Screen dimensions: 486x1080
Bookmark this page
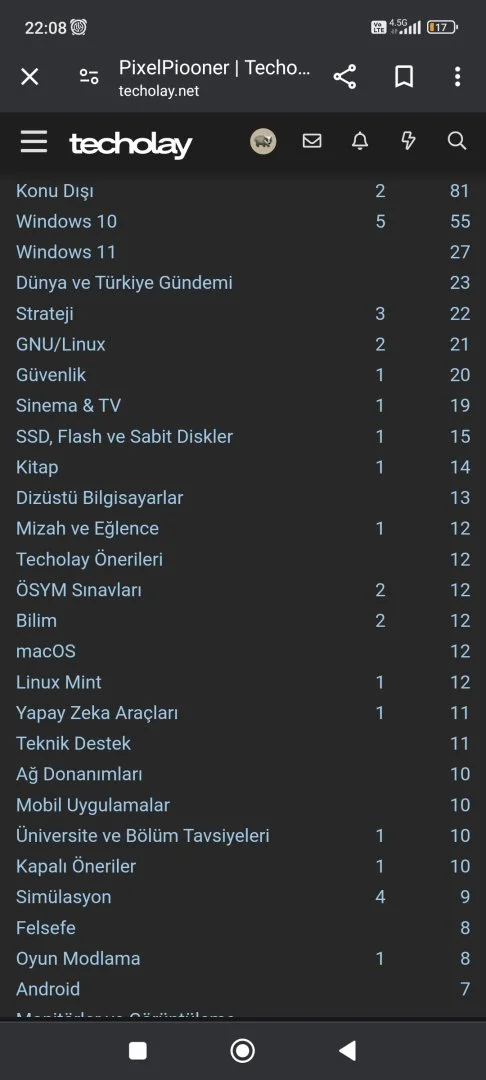click(404, 76)
